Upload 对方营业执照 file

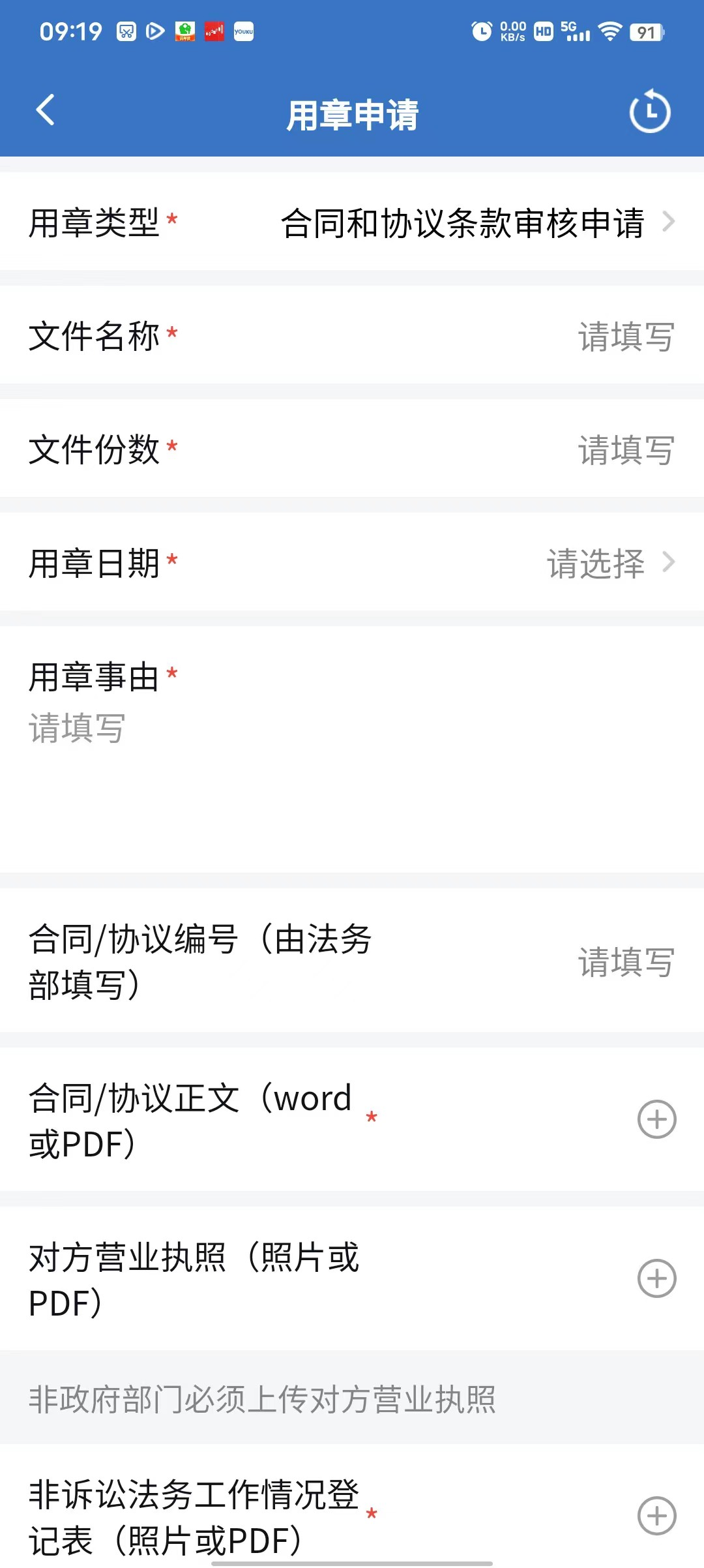coord(656,1278)
